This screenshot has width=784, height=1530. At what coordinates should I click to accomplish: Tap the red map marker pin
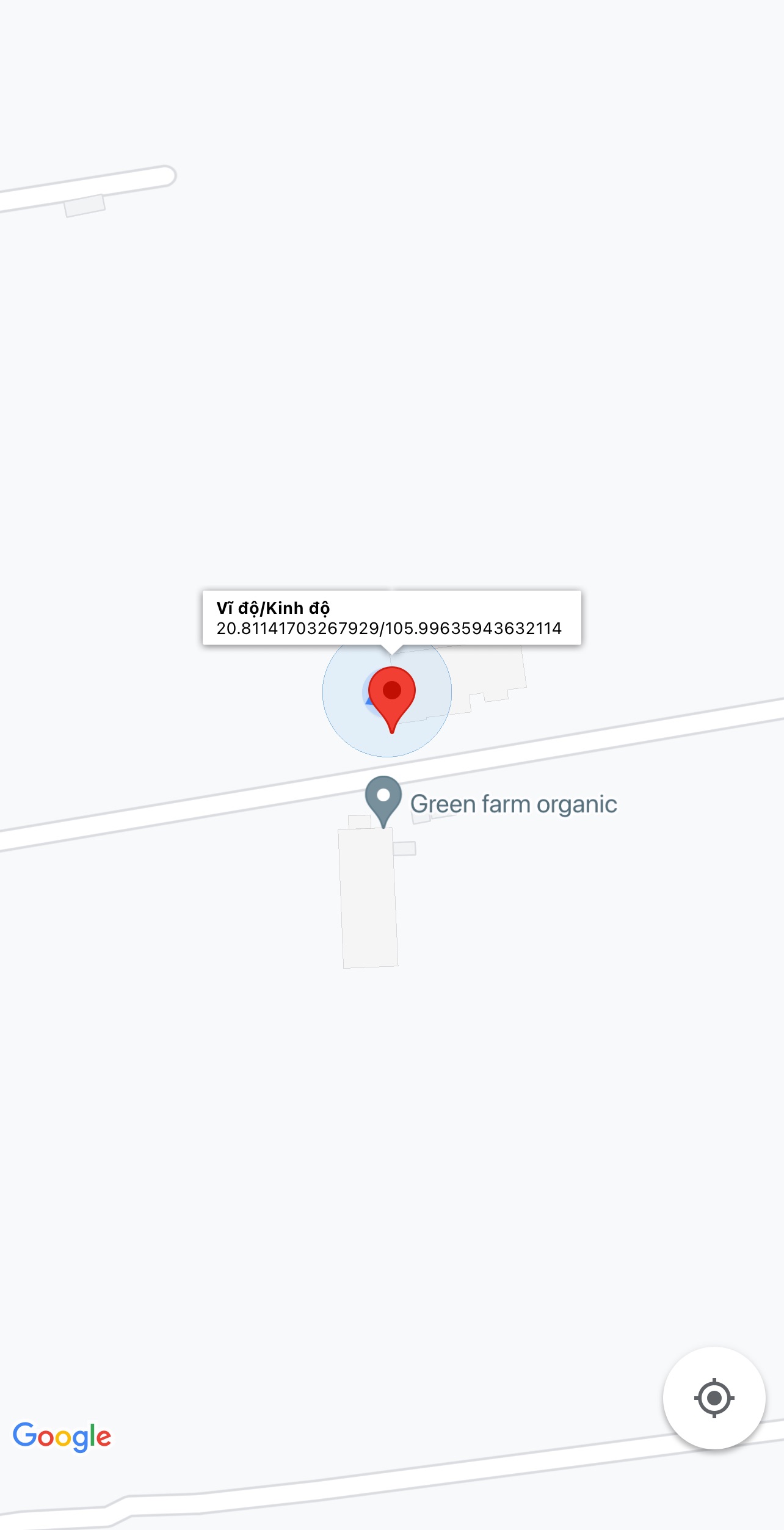click(x=392, y=695)
